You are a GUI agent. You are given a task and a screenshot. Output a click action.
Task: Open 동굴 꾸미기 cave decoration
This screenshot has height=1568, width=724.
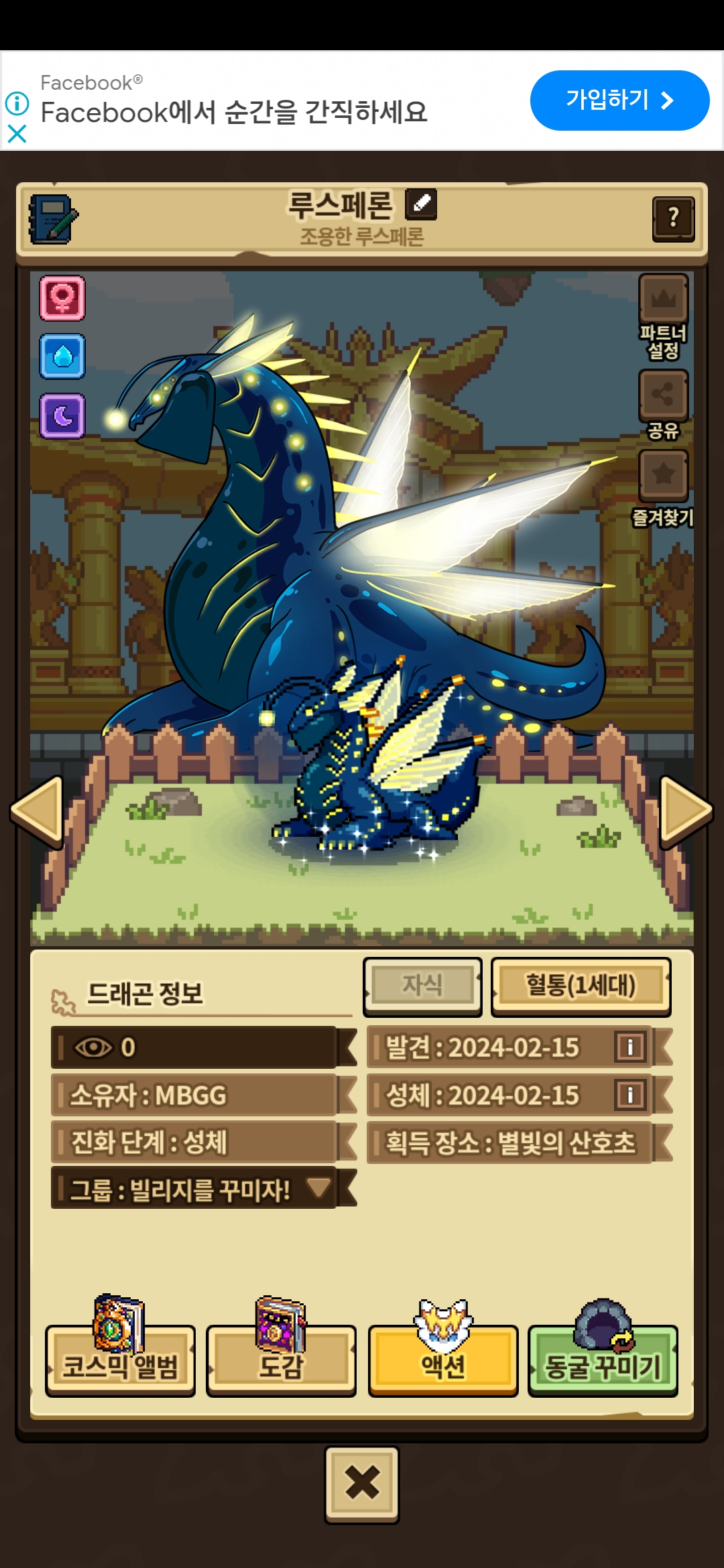click(603, 1360)
